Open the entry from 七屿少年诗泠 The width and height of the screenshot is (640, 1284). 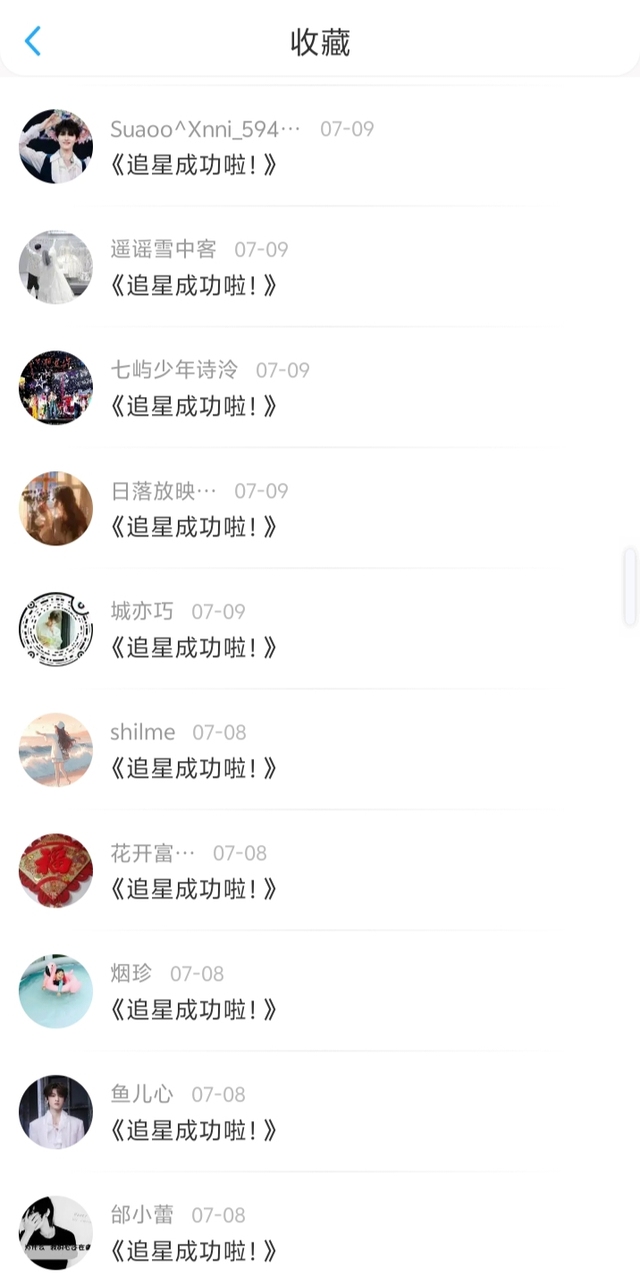pos(320,388)
